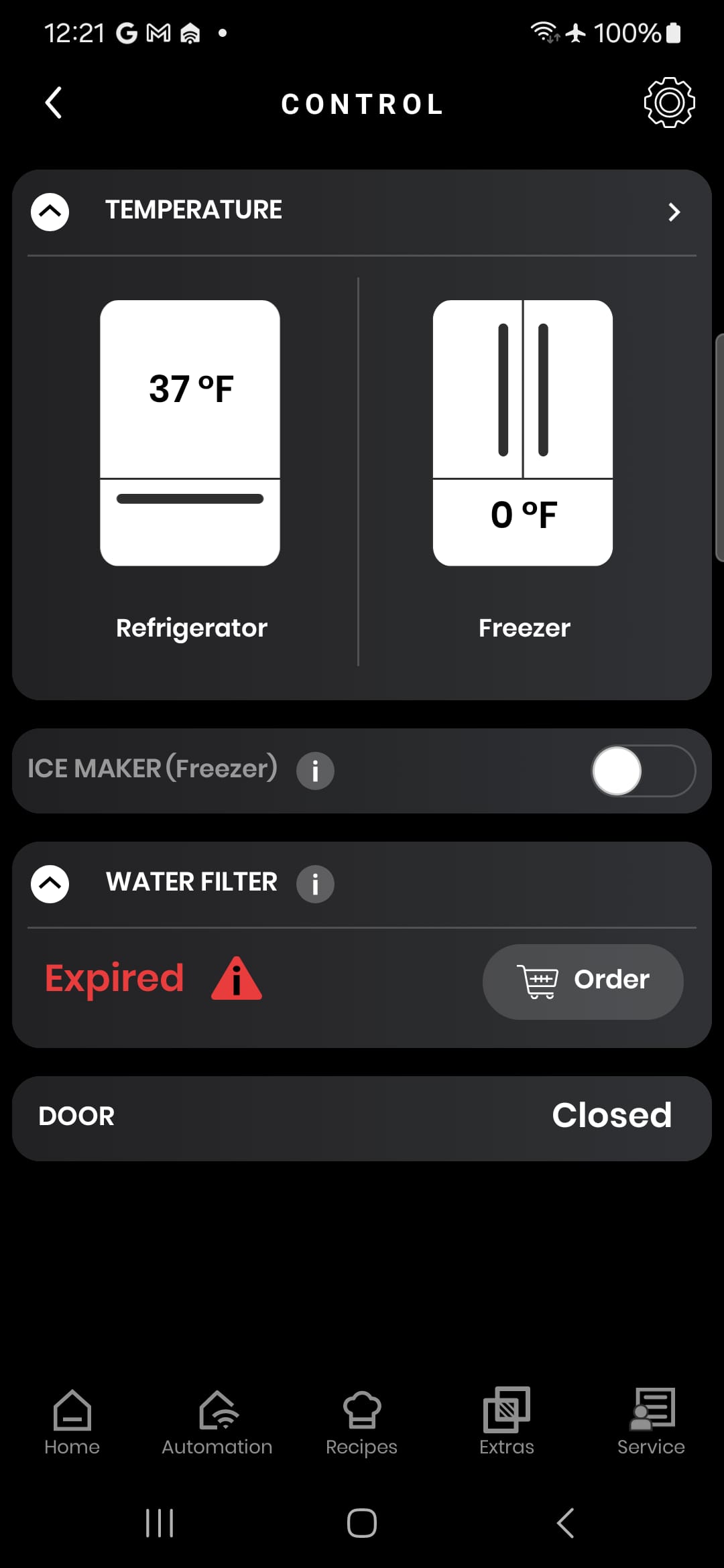This screenshot has width=724, height=1568.
Task: Tap the Order water filter button
Action: tap(582, 980)
